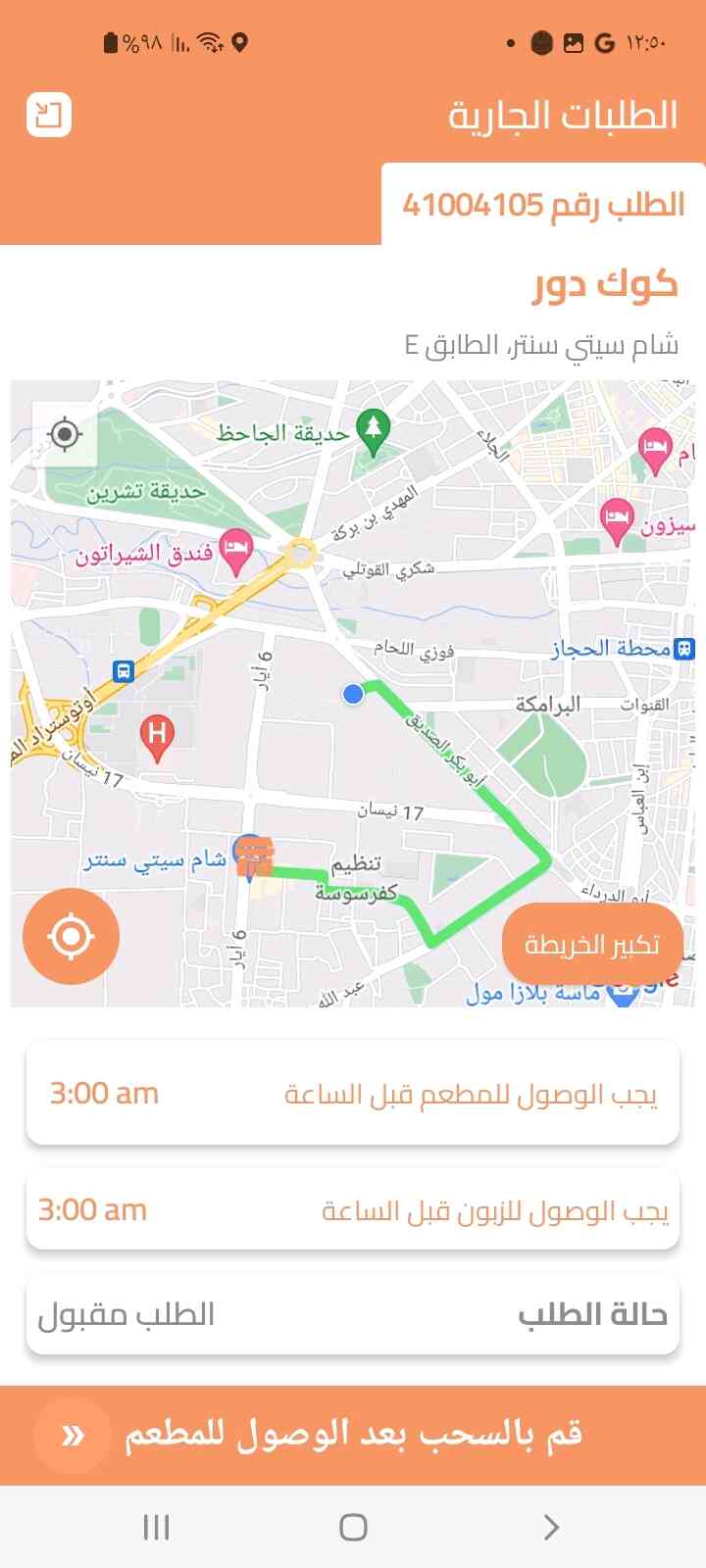Tap the my-location button on the map
The image size is (706, 1568).
[x=65, y=433]
